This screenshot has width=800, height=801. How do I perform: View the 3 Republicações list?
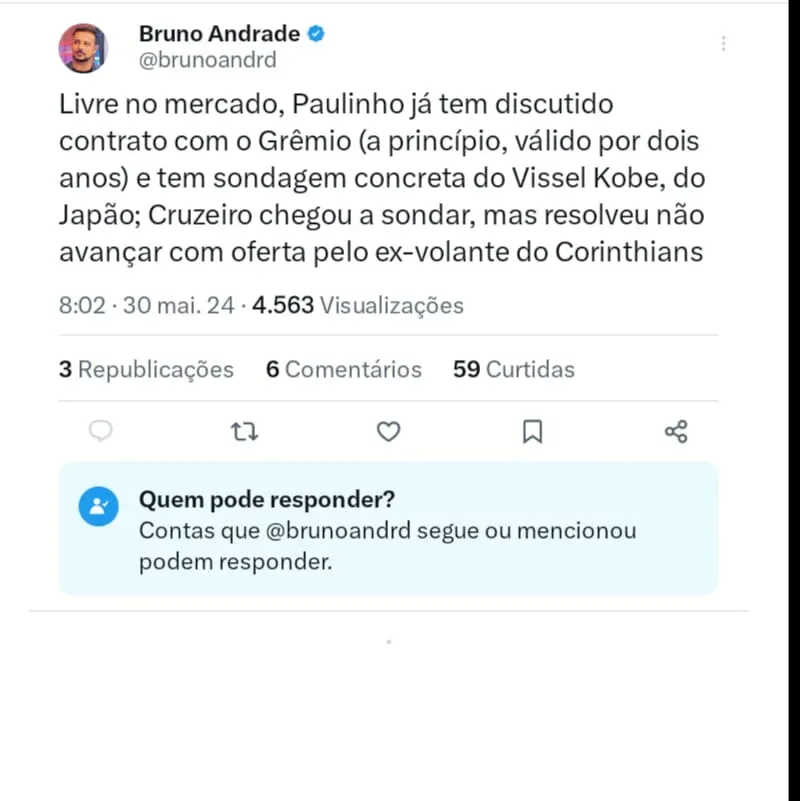click(146, 369)
